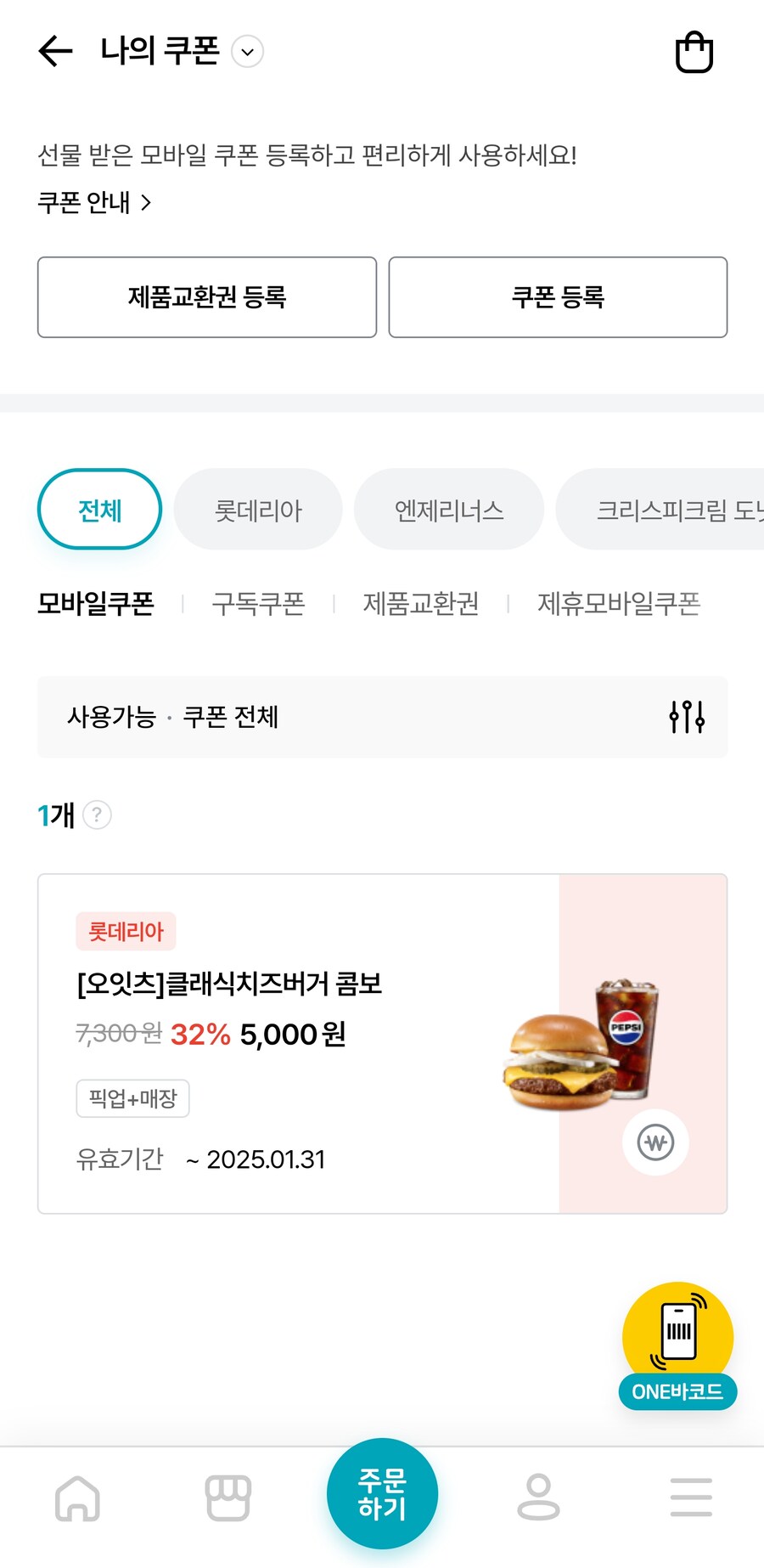The width and height of the screenshot is (764, 1568).
Task: Open the shopping bag at top right
Action: tap(694, 51)
